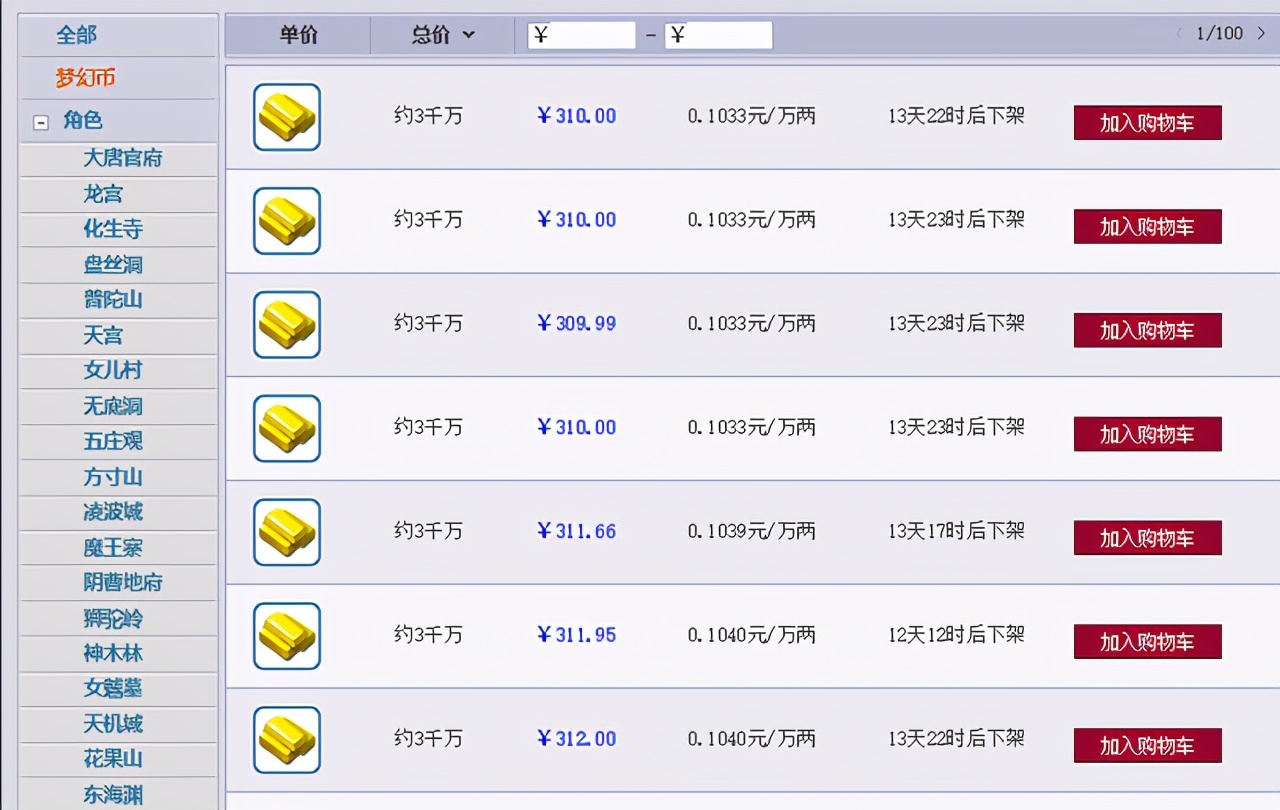Add the ¥309.99 listing to cart
This screenshot has height=810, width=1280.
pyautogui.click(x=1147, y=330)
